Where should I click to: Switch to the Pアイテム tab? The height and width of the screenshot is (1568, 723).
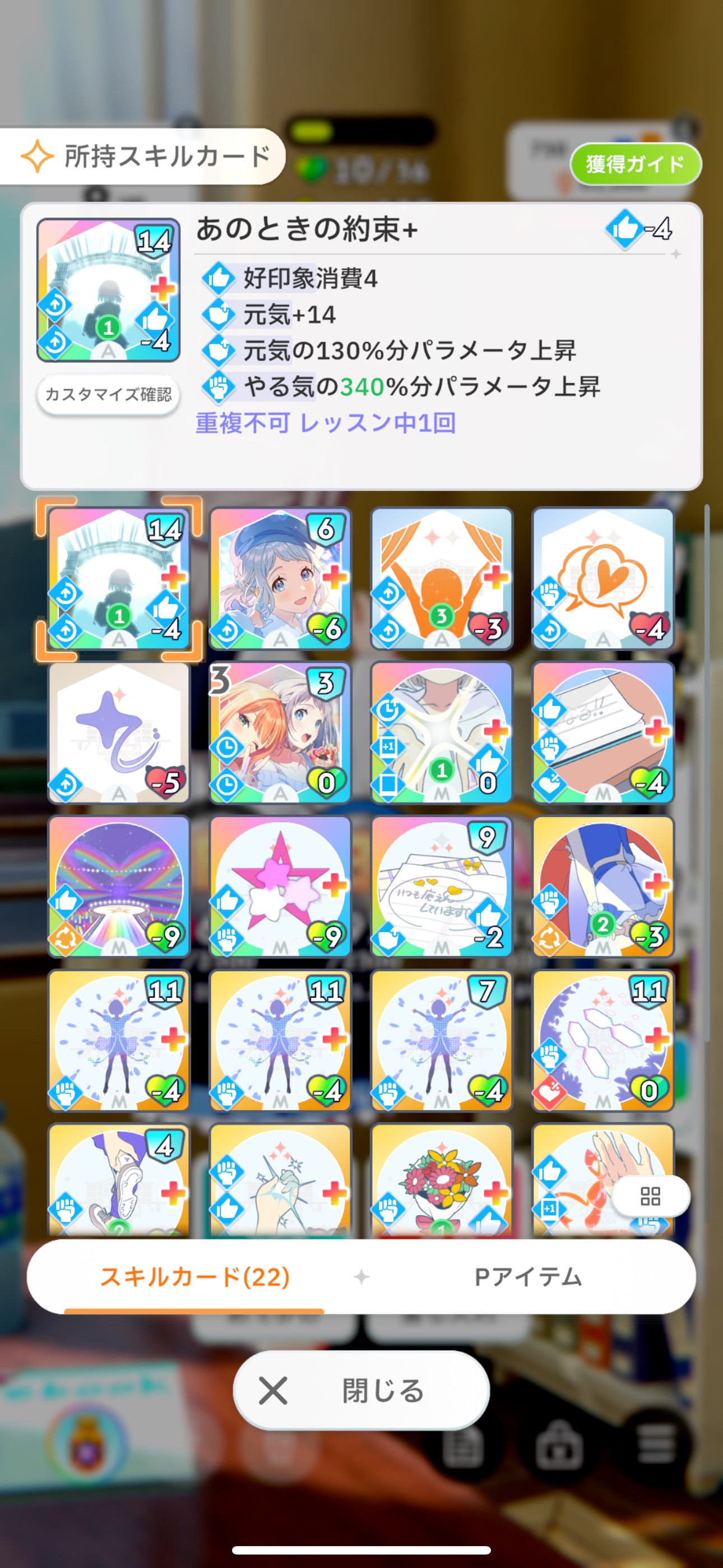pos(527,1276)
